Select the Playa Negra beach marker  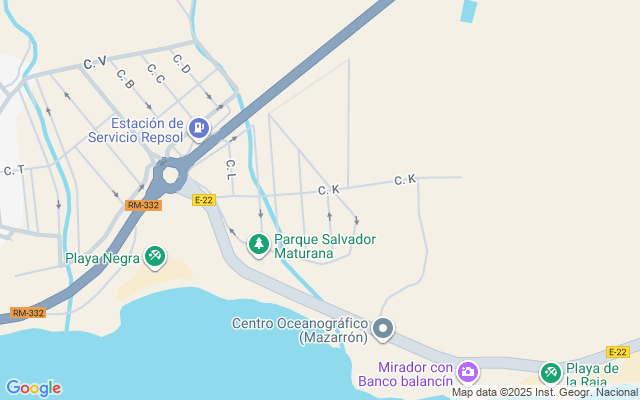[154, 257]
